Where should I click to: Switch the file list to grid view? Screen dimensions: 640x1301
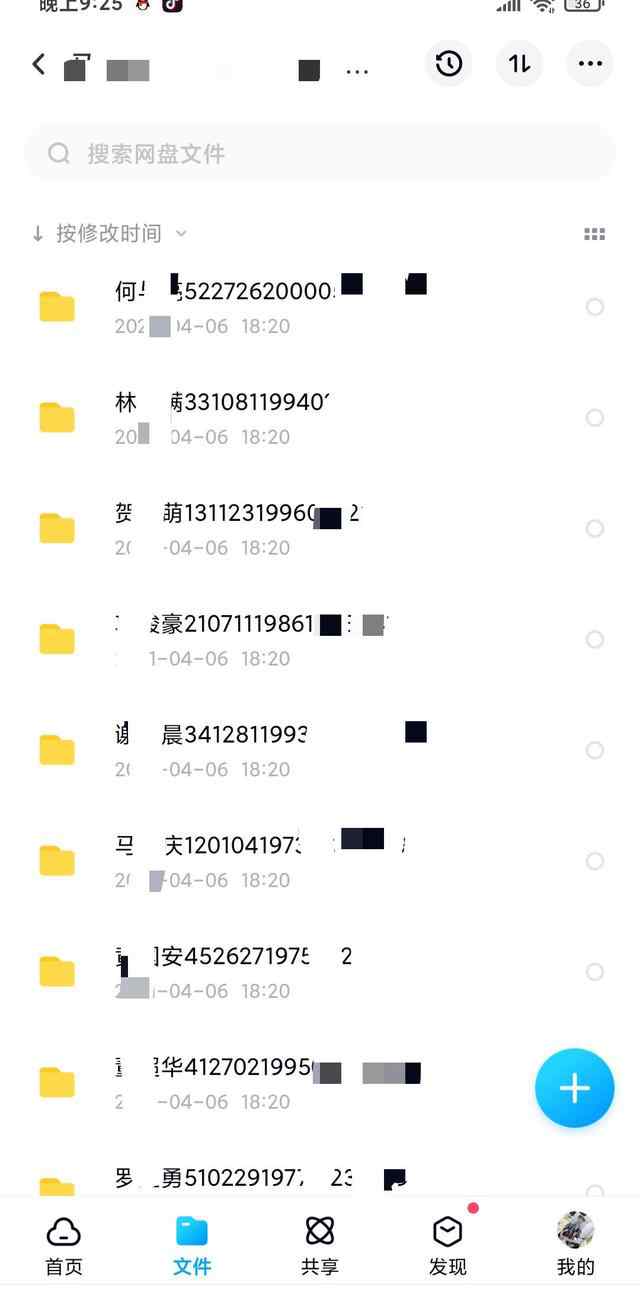click(594, 234)
